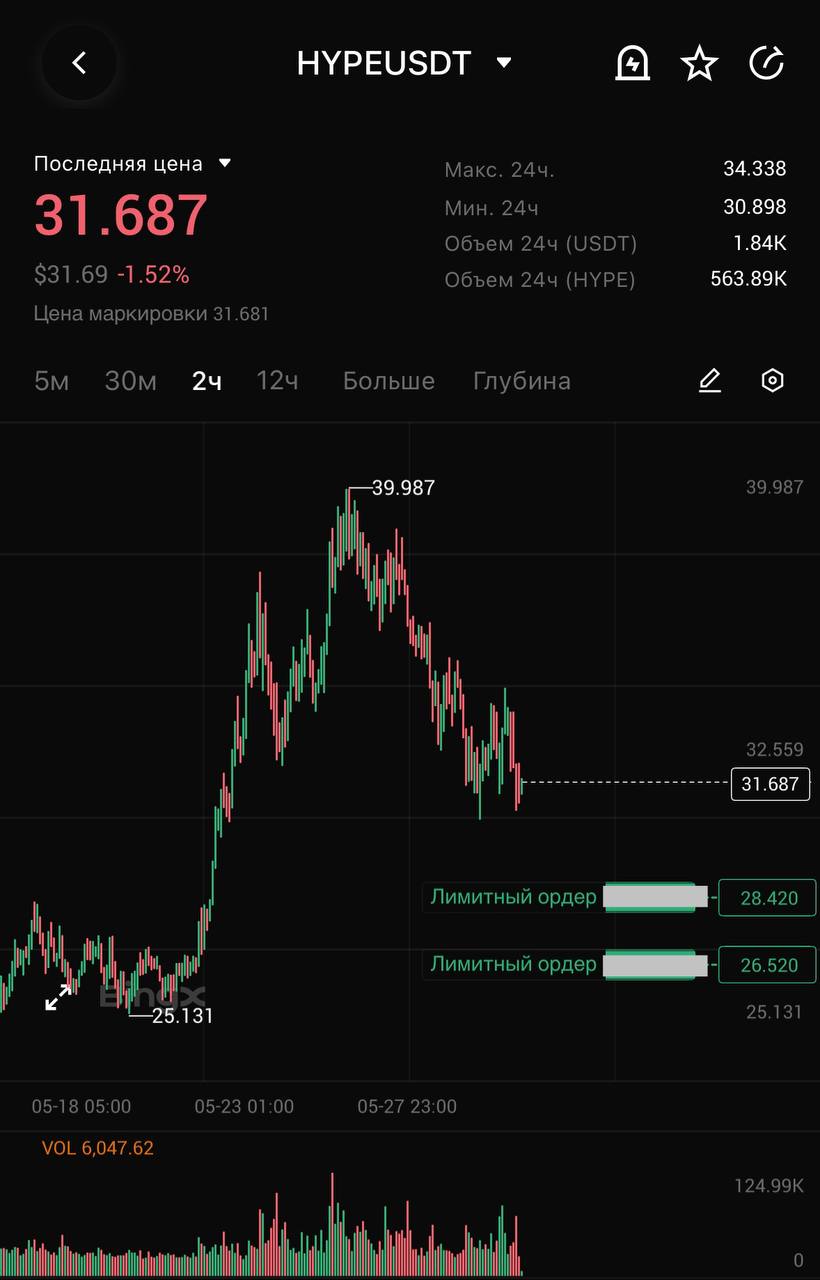This screenshot has height=1280, width=820.
Task: Switch to the Глубина depth view
Action: tap(521, 381)
